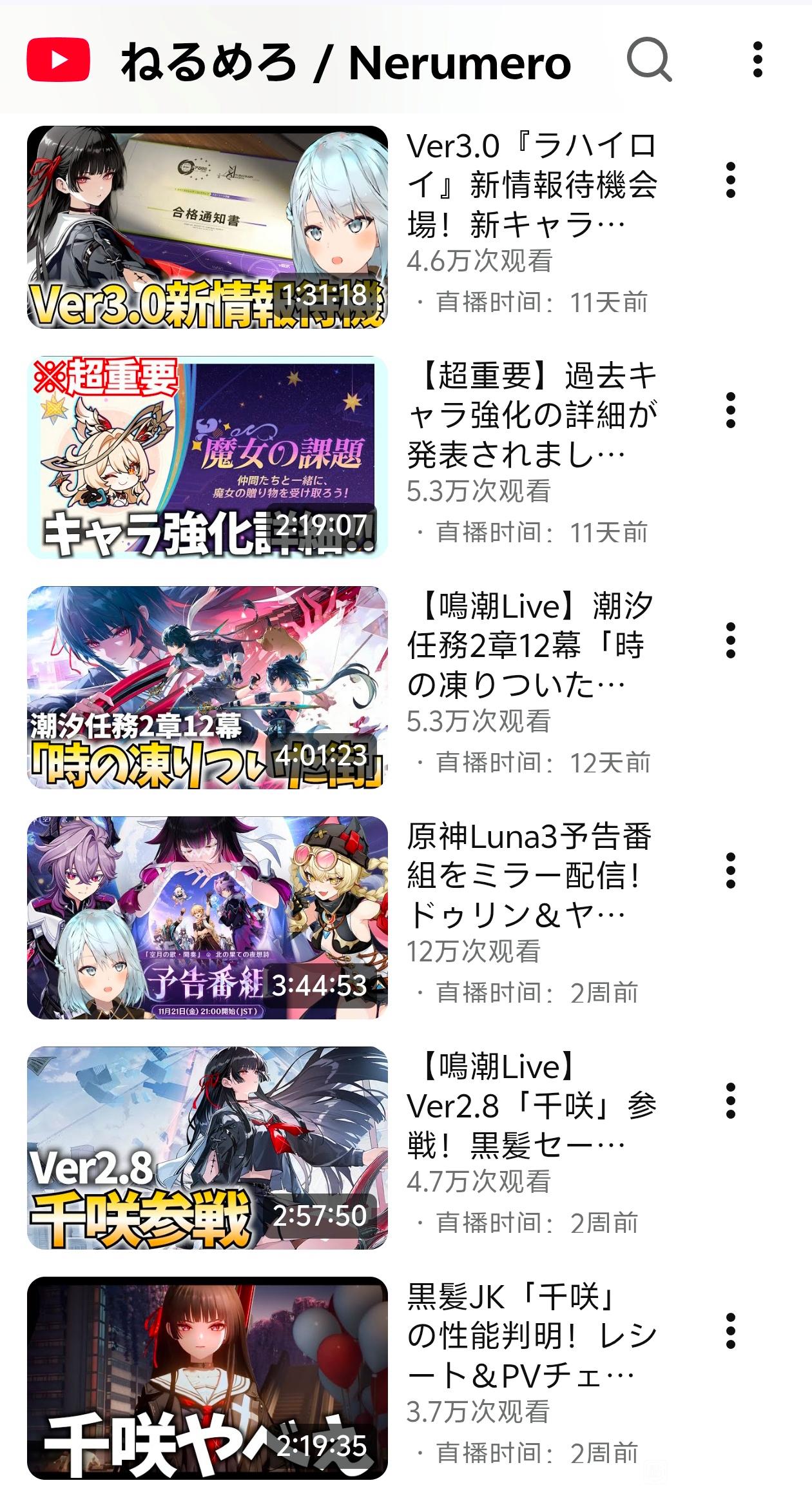812x1494 pixels.
Task: Play the 潮汐任務2章12幕 live video
Action: (x=207, y=687)
